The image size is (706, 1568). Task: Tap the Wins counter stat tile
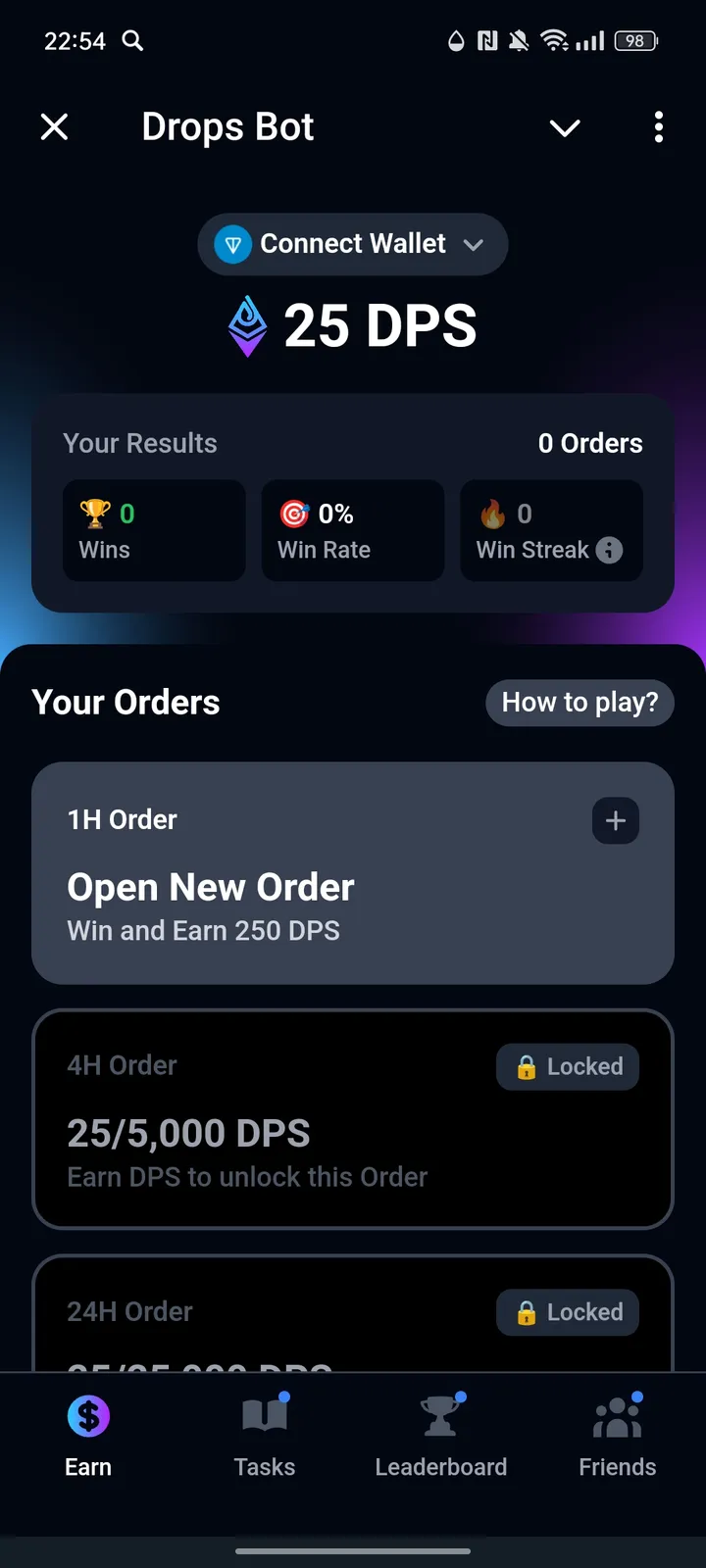click(x=153, y=530)
